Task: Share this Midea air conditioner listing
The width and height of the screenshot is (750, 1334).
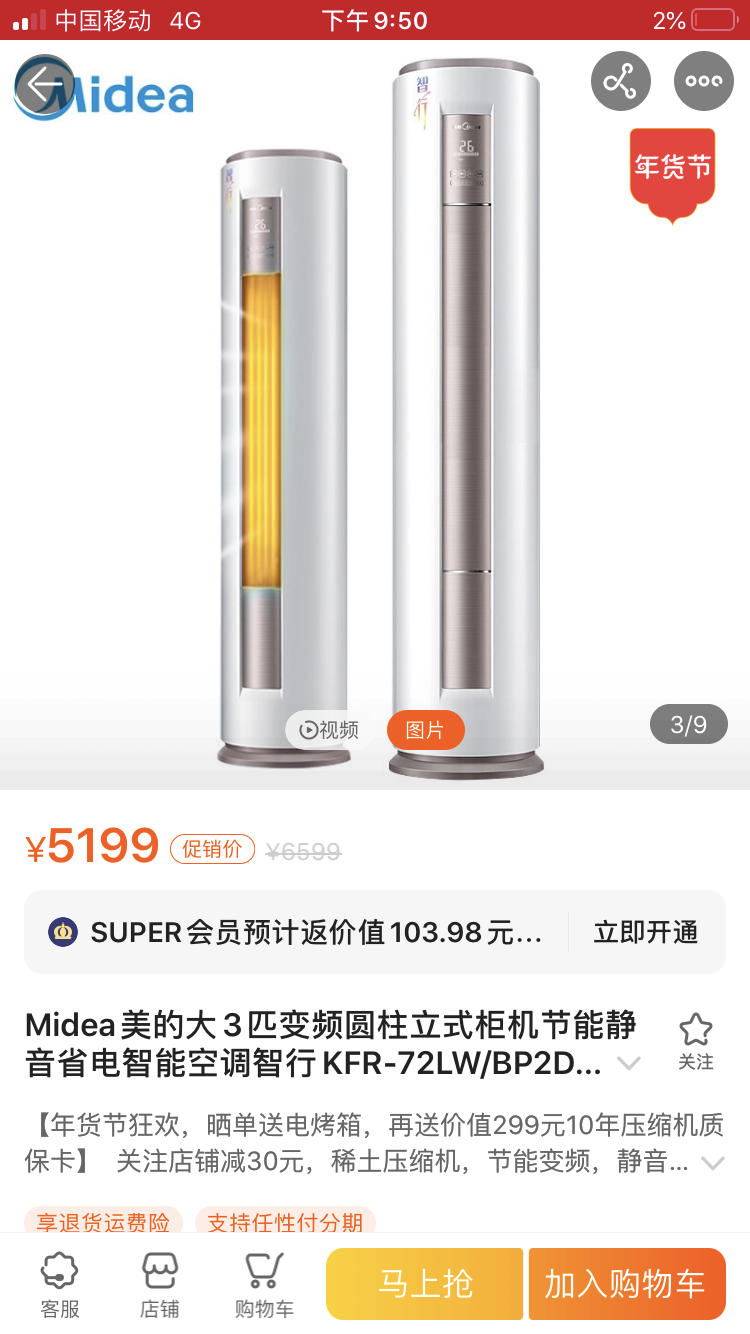Action: (621, 81)
